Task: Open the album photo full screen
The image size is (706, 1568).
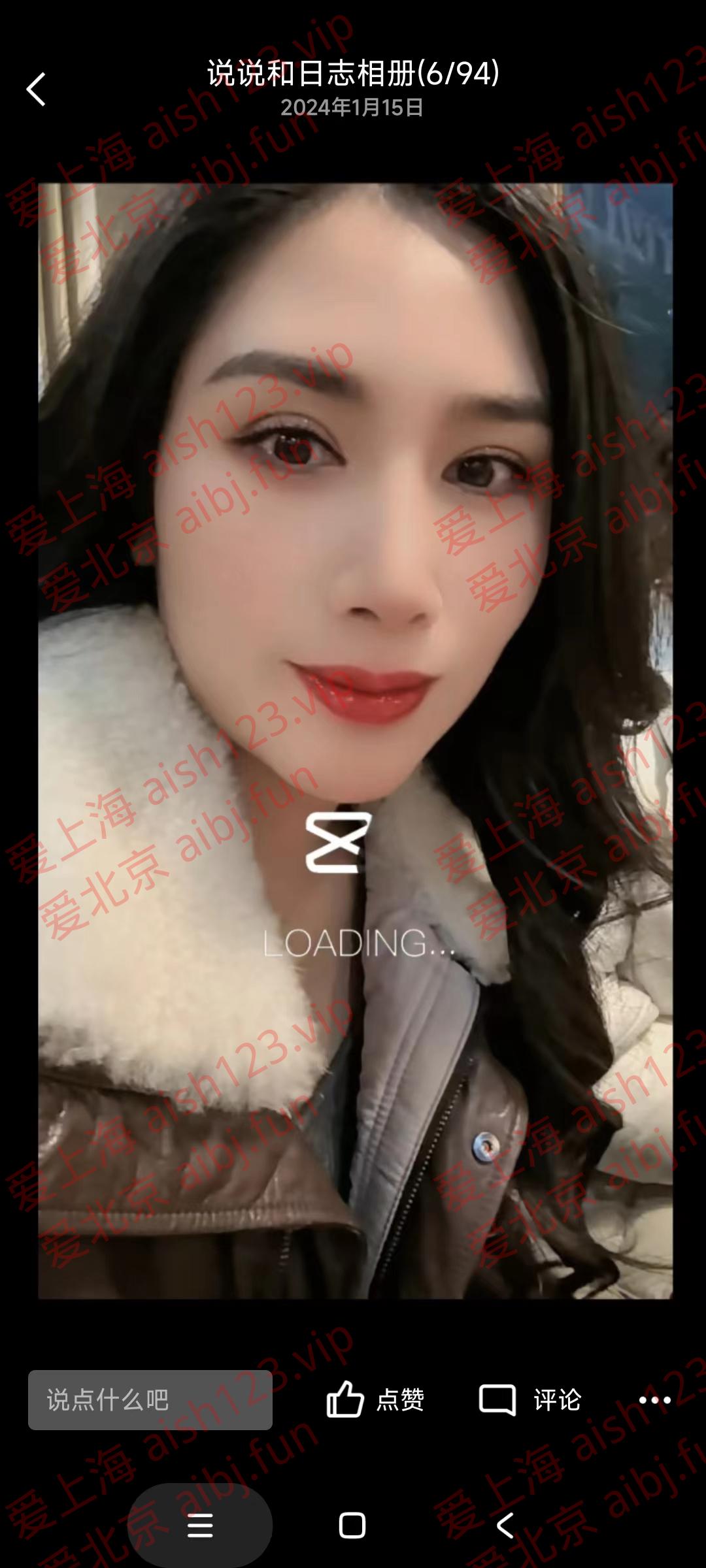Action: [355, 740]
